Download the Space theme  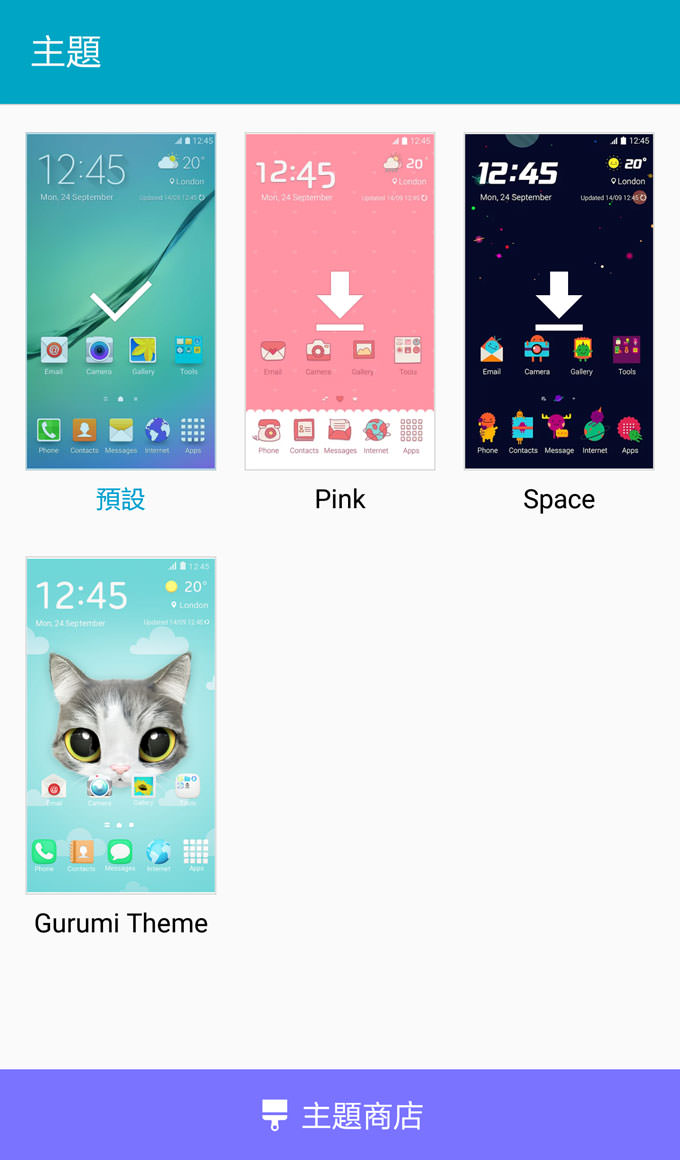[x=558, y=301]
